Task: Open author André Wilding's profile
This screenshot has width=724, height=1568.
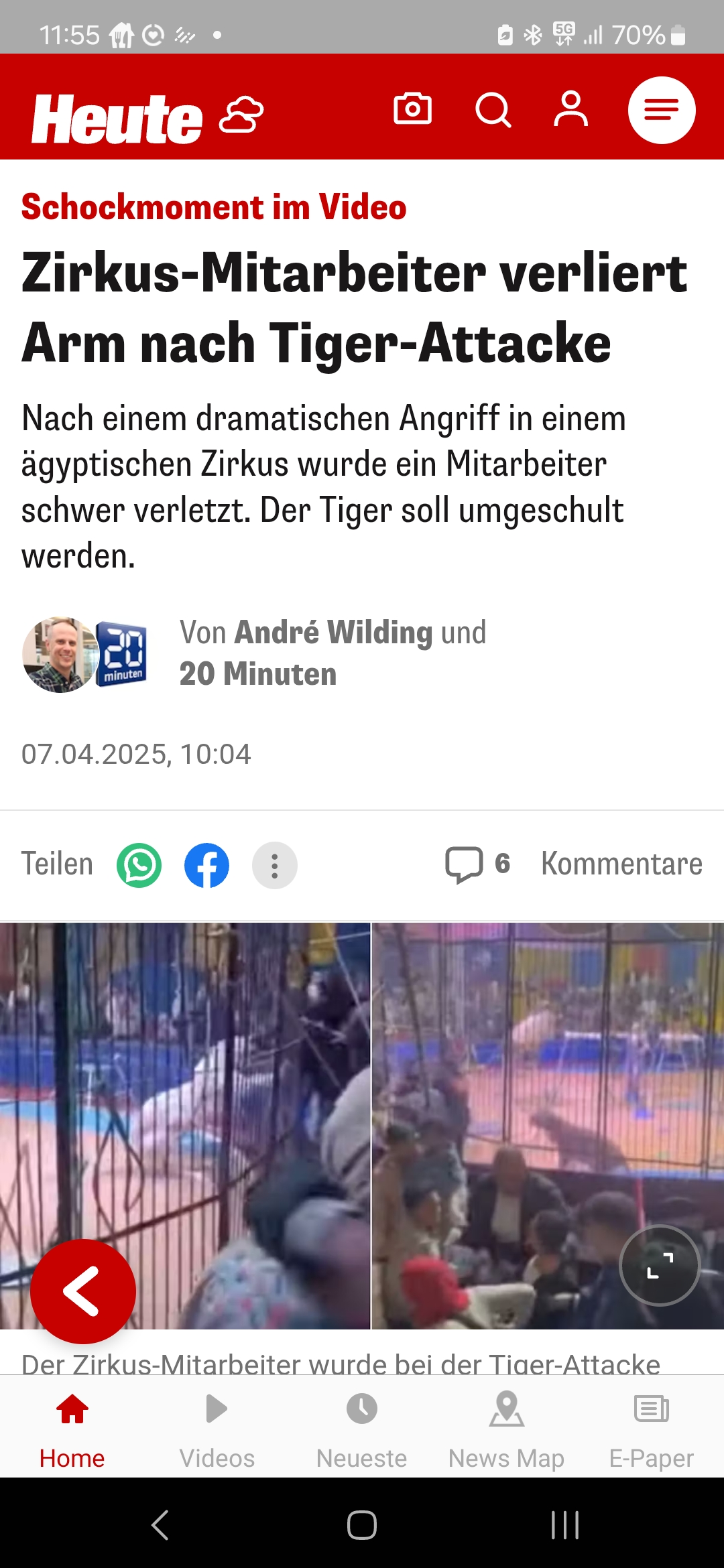Action: (333, 632)
